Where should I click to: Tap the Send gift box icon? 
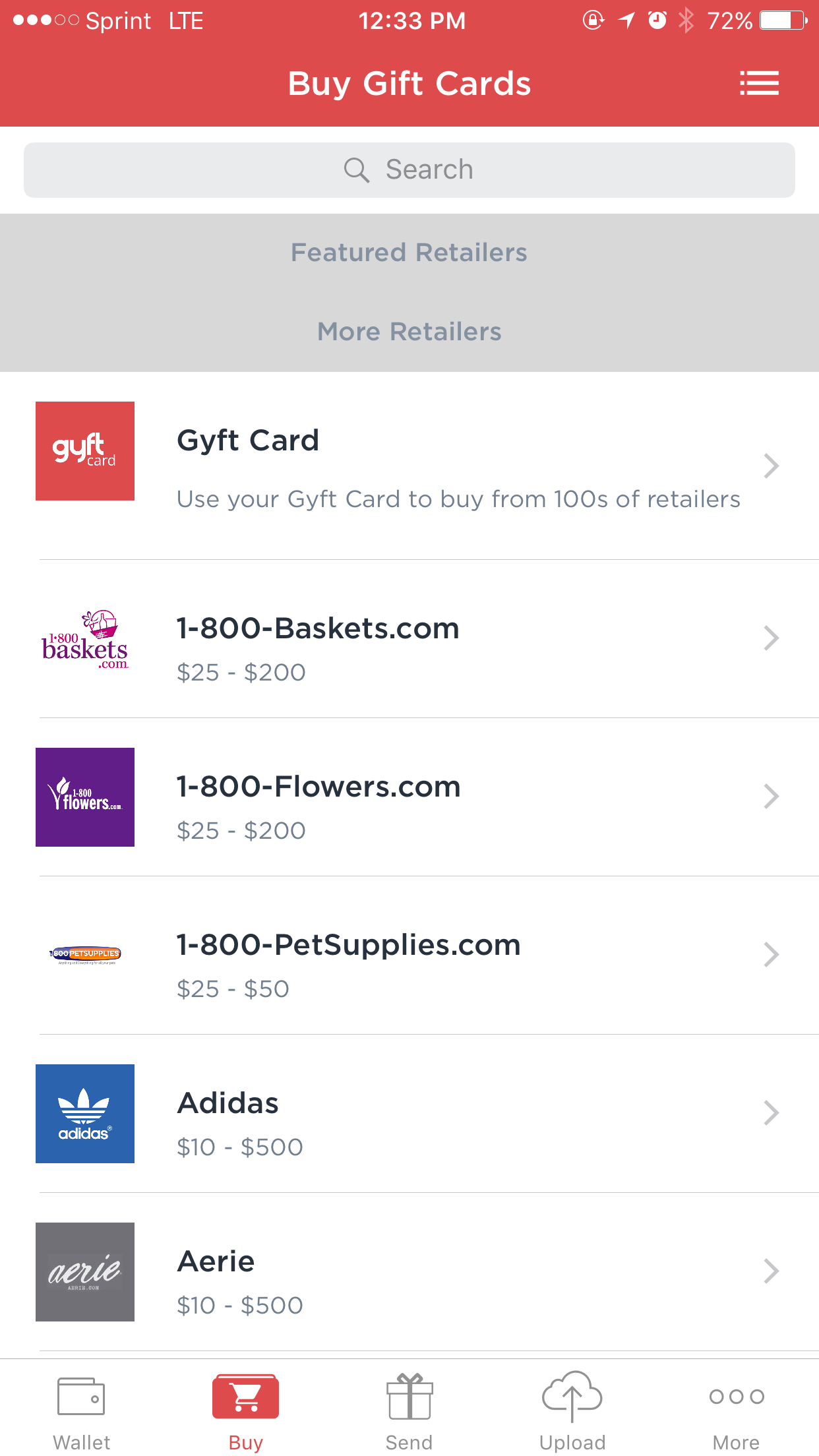pos(409,1395)
